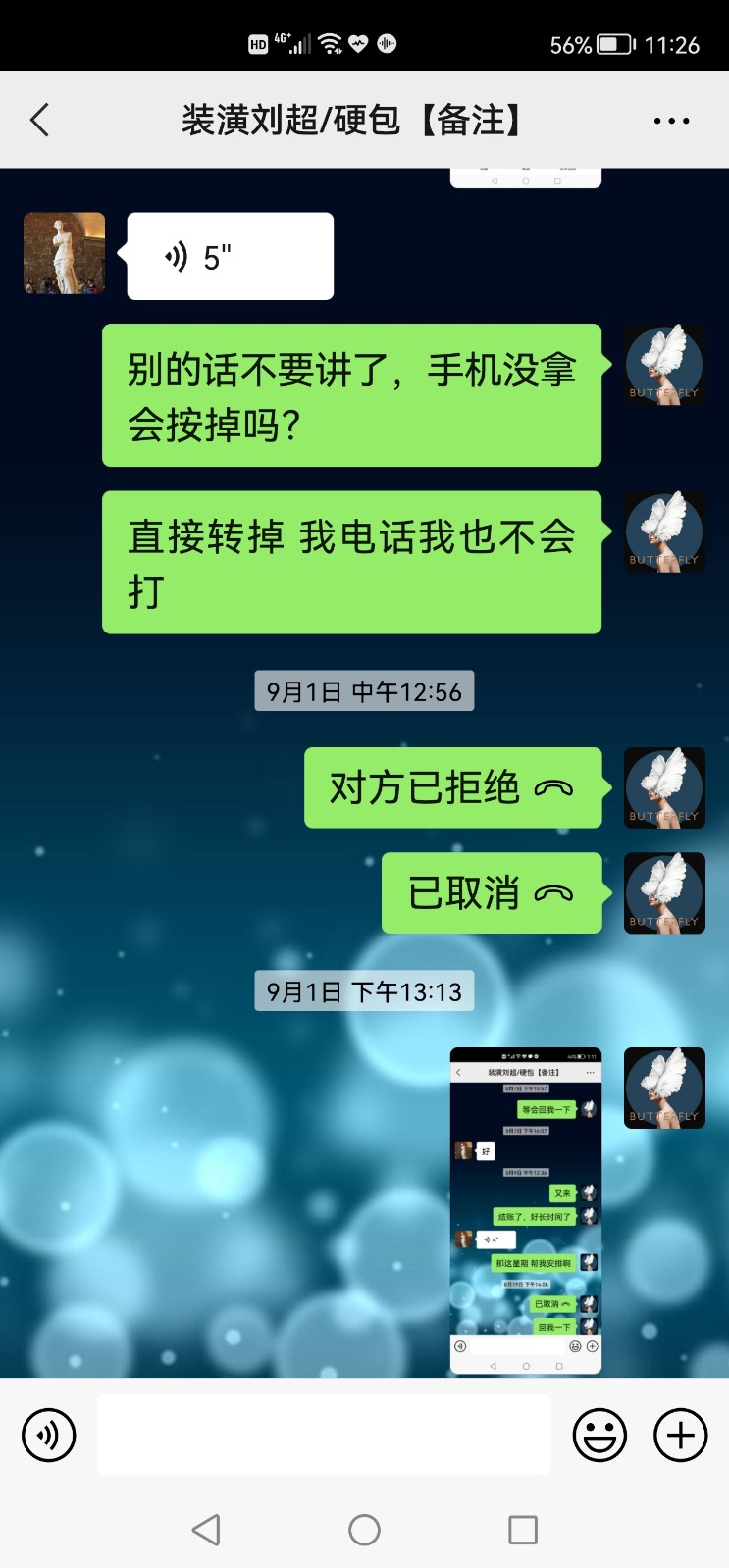
Task: Tap the 对方已拒绝 call record
Action: coord(452,787)
